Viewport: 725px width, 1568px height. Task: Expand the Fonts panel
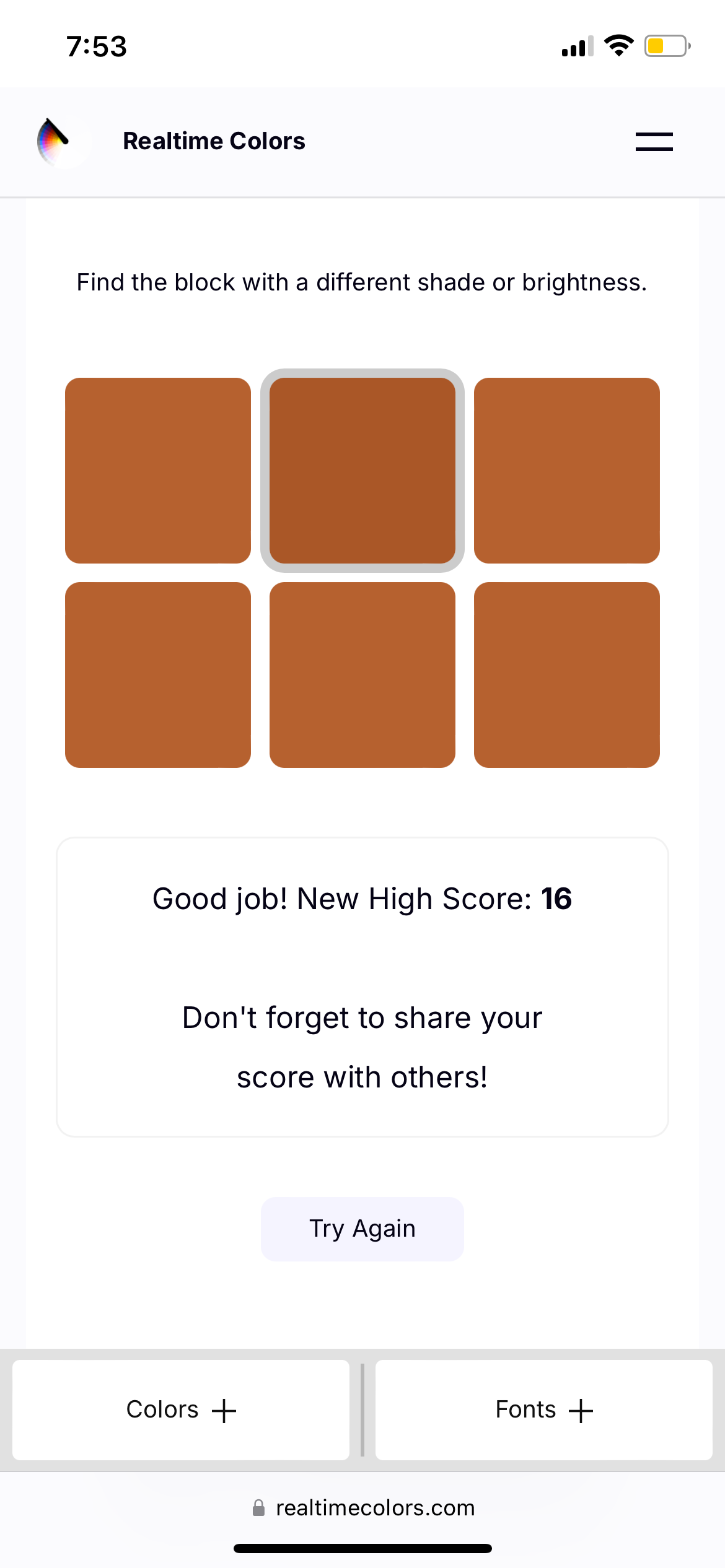point(544,1409)
